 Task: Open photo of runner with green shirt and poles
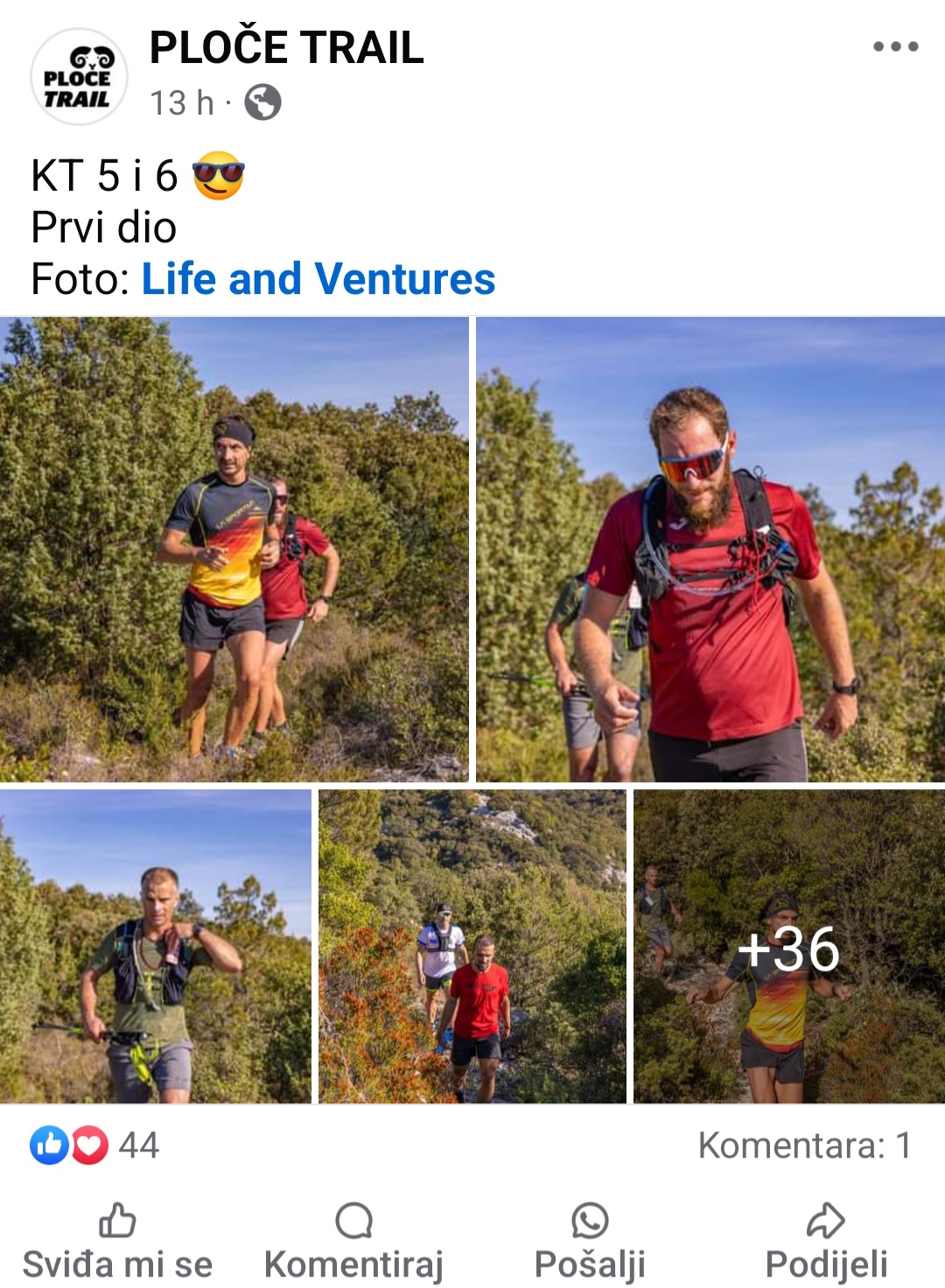[156, 947]
